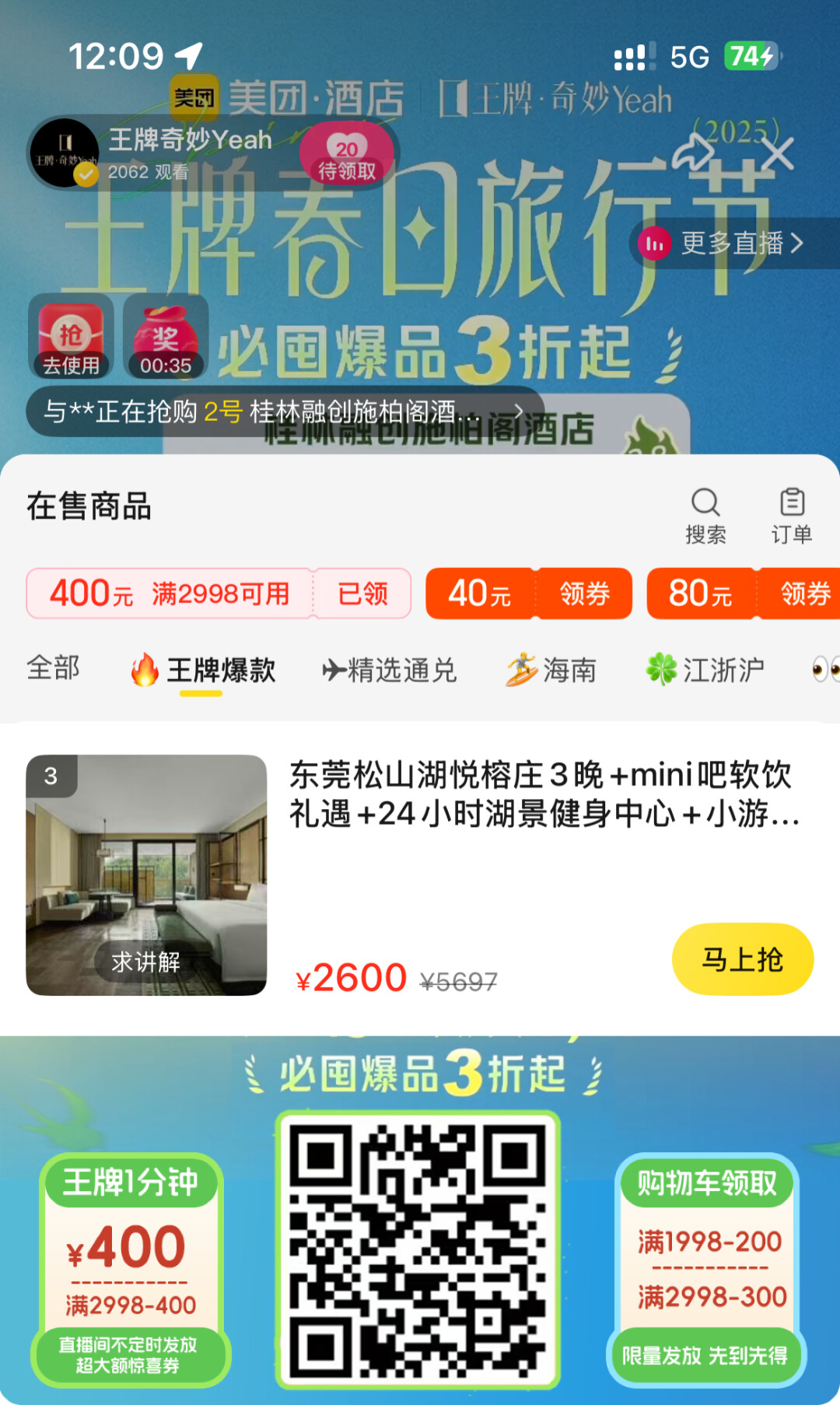Open the 奖 countdown lucky bag
Viewport: 840px width, 1405px height.
pyautogui.click(x=166, y=337)
